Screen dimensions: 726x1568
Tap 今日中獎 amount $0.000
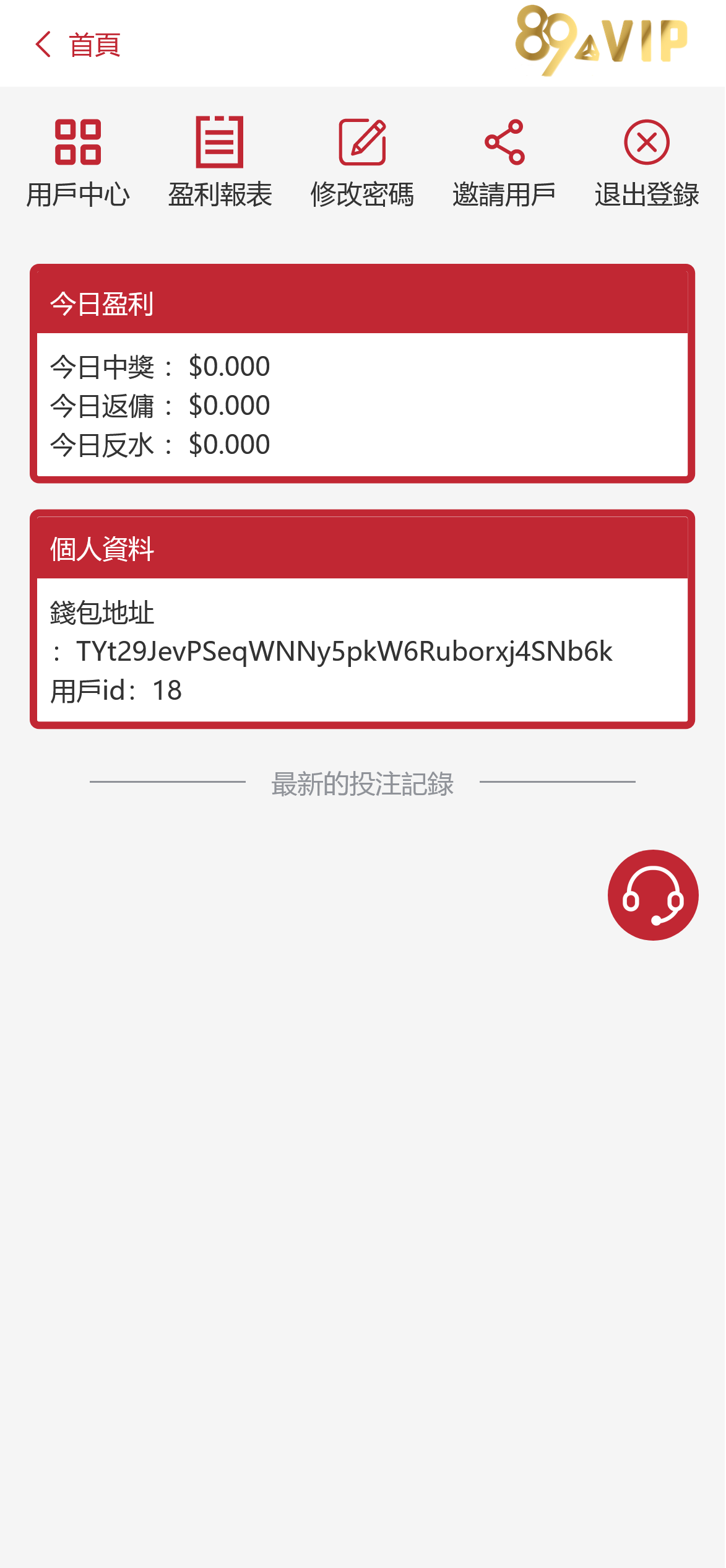tap(229, 366)
